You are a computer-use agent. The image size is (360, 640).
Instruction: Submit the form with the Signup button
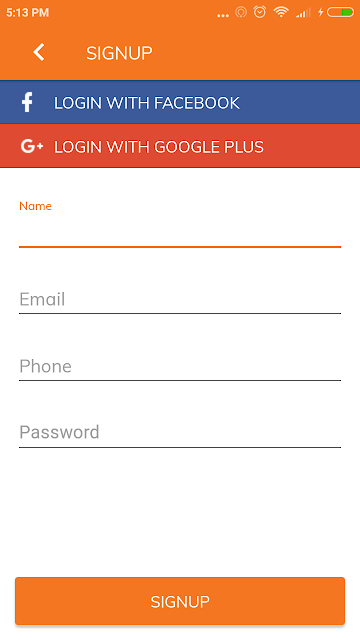tap(180, 601)
